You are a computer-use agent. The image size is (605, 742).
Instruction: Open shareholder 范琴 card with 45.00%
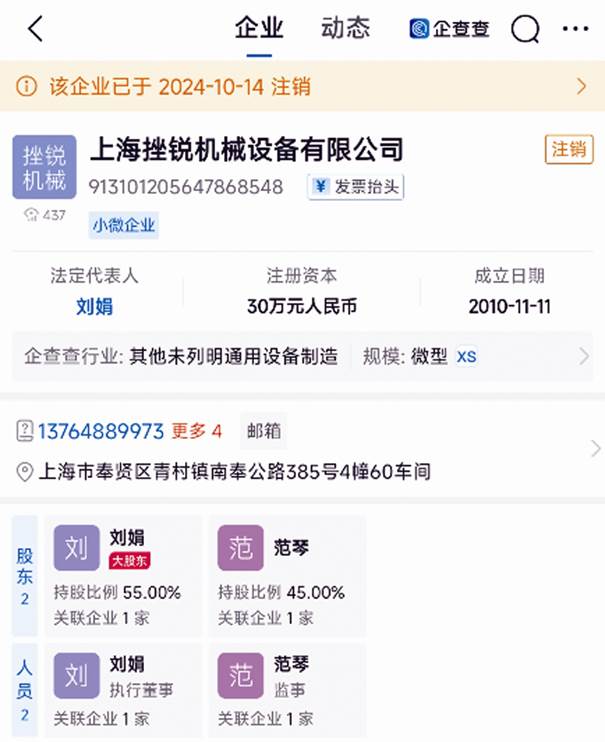pyautogui.click(x=289, y=576)
